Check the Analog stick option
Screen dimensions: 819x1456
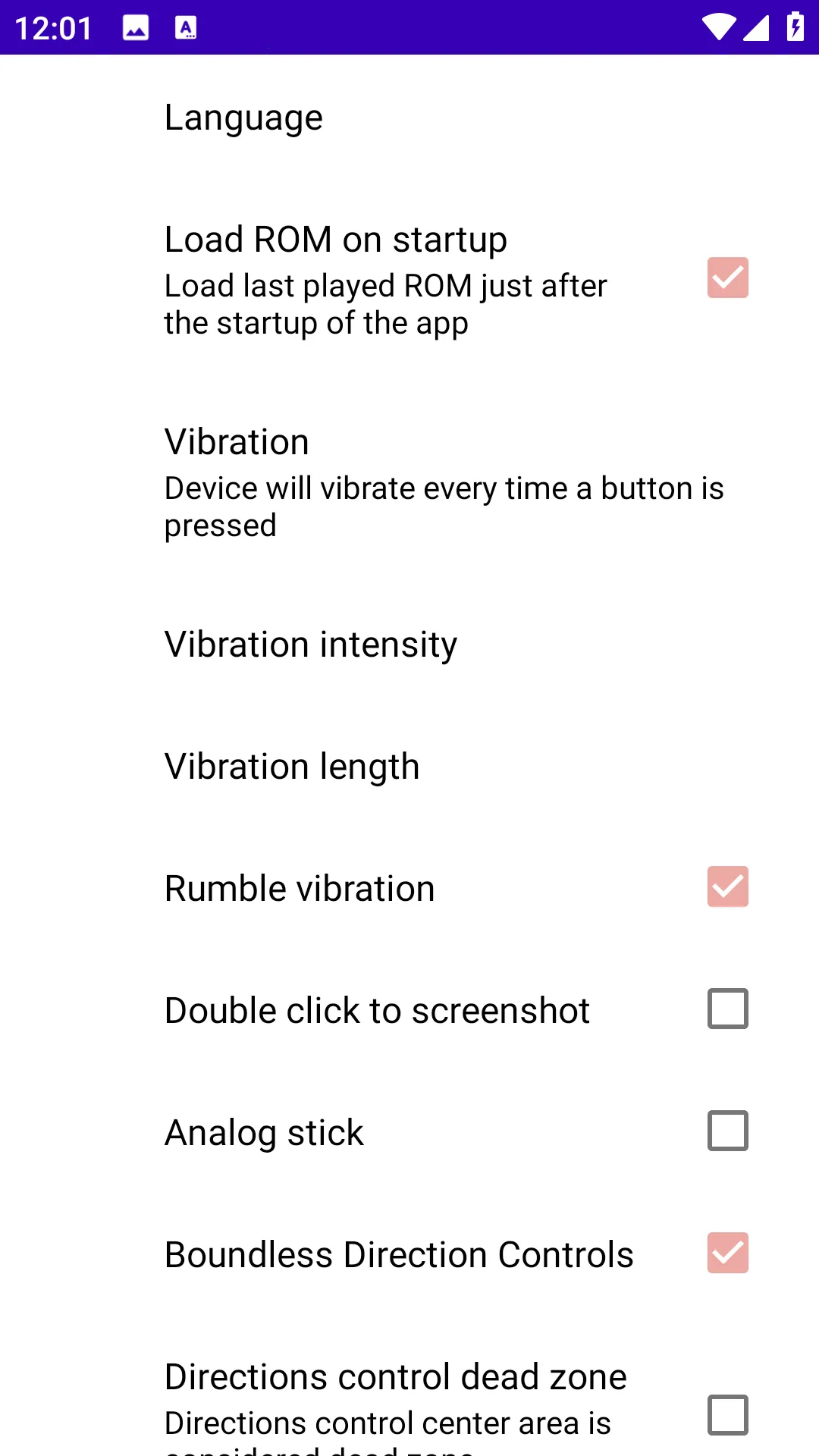[x=727, y=1131]
